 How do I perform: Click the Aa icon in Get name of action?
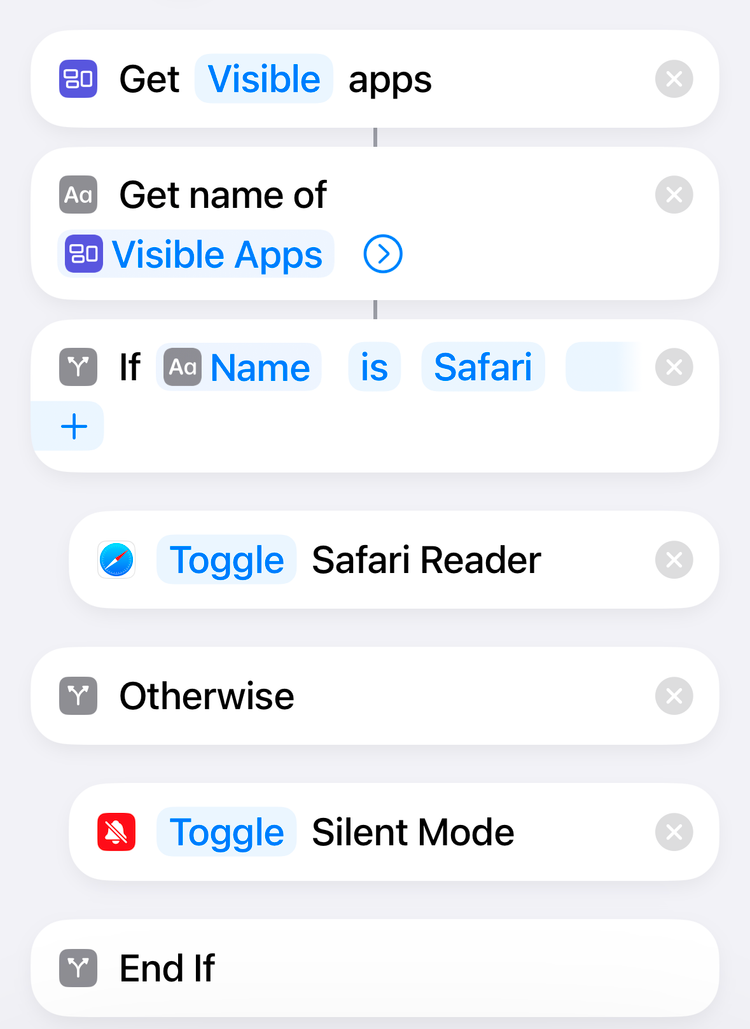point(78,195)
